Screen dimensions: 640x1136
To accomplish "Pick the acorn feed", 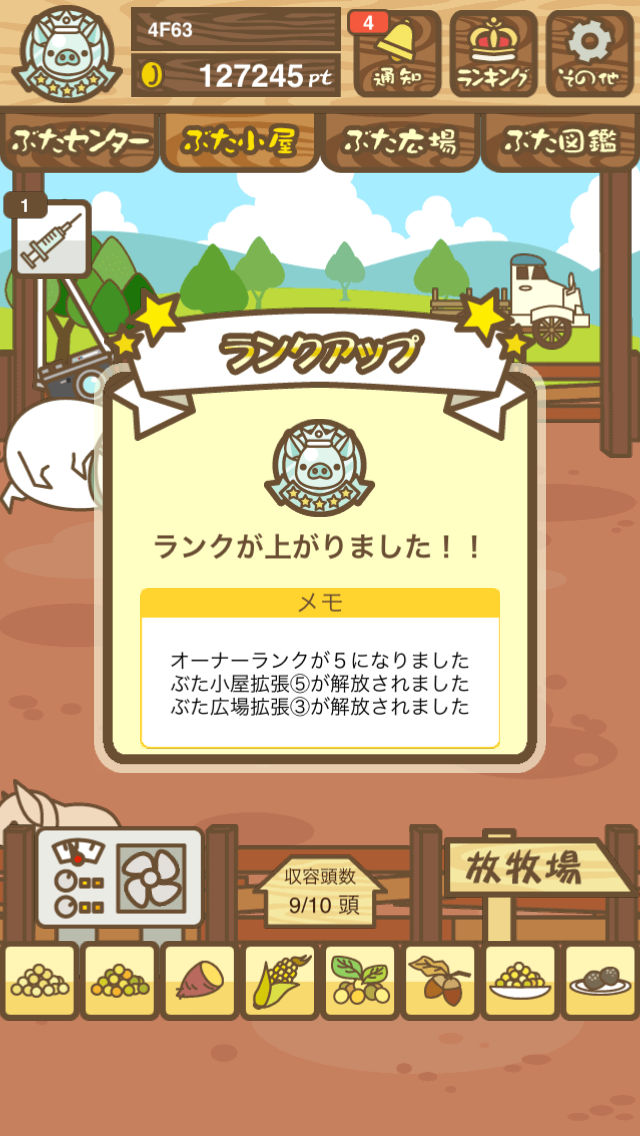I will point(440,981).
